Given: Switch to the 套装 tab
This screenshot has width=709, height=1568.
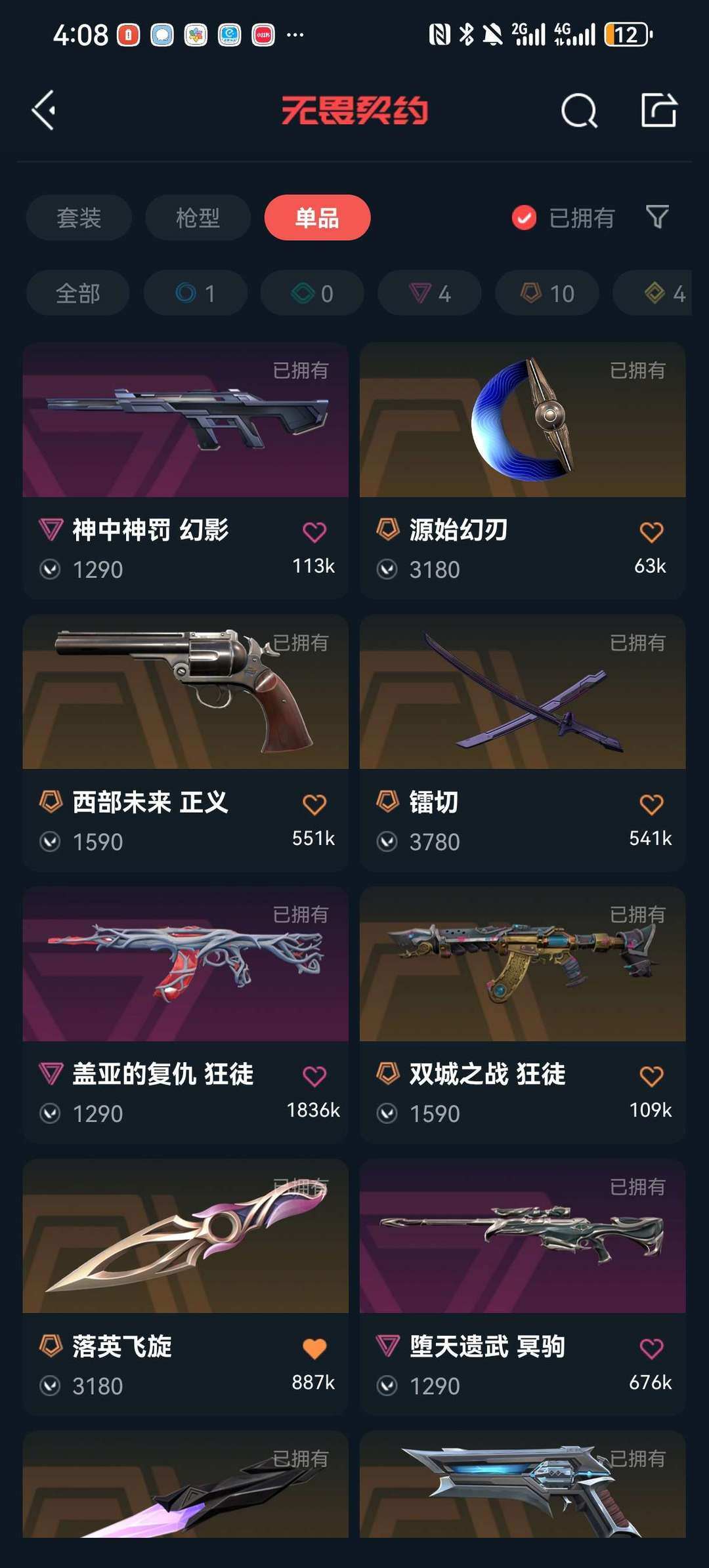Looking at the screenshot, I should click(x=79, y=218).
